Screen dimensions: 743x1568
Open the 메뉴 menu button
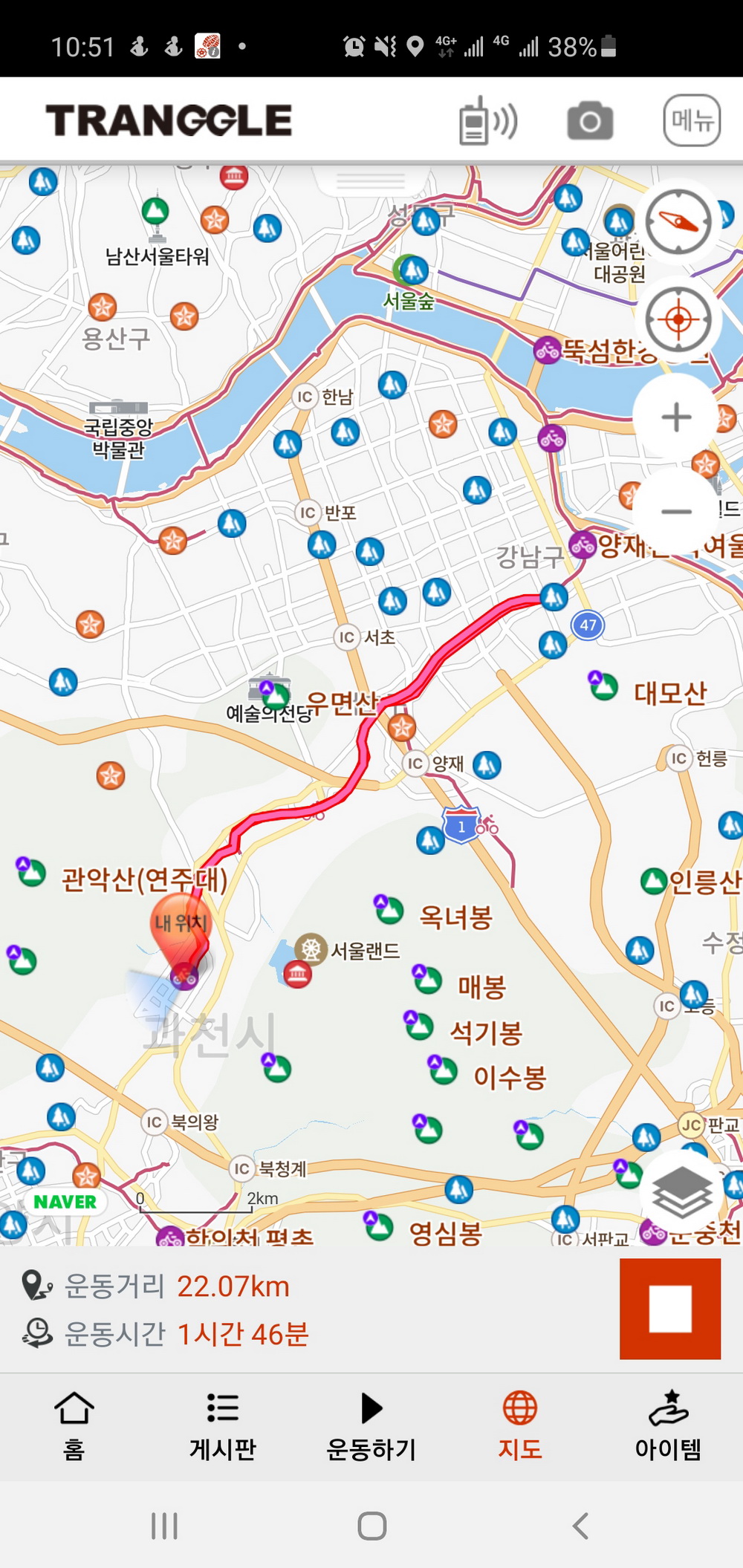(x=692, y=120)
